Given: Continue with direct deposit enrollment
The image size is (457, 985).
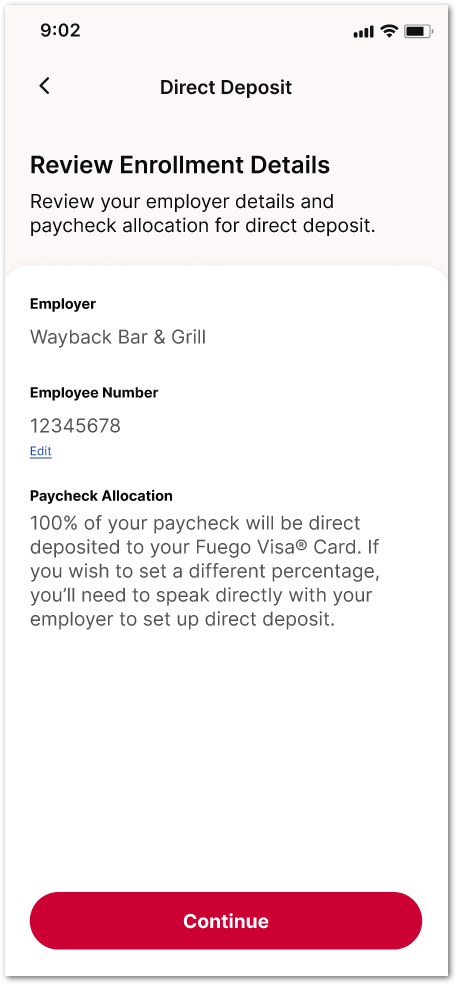Looking at the screenshot, I should tap(226, 920).
